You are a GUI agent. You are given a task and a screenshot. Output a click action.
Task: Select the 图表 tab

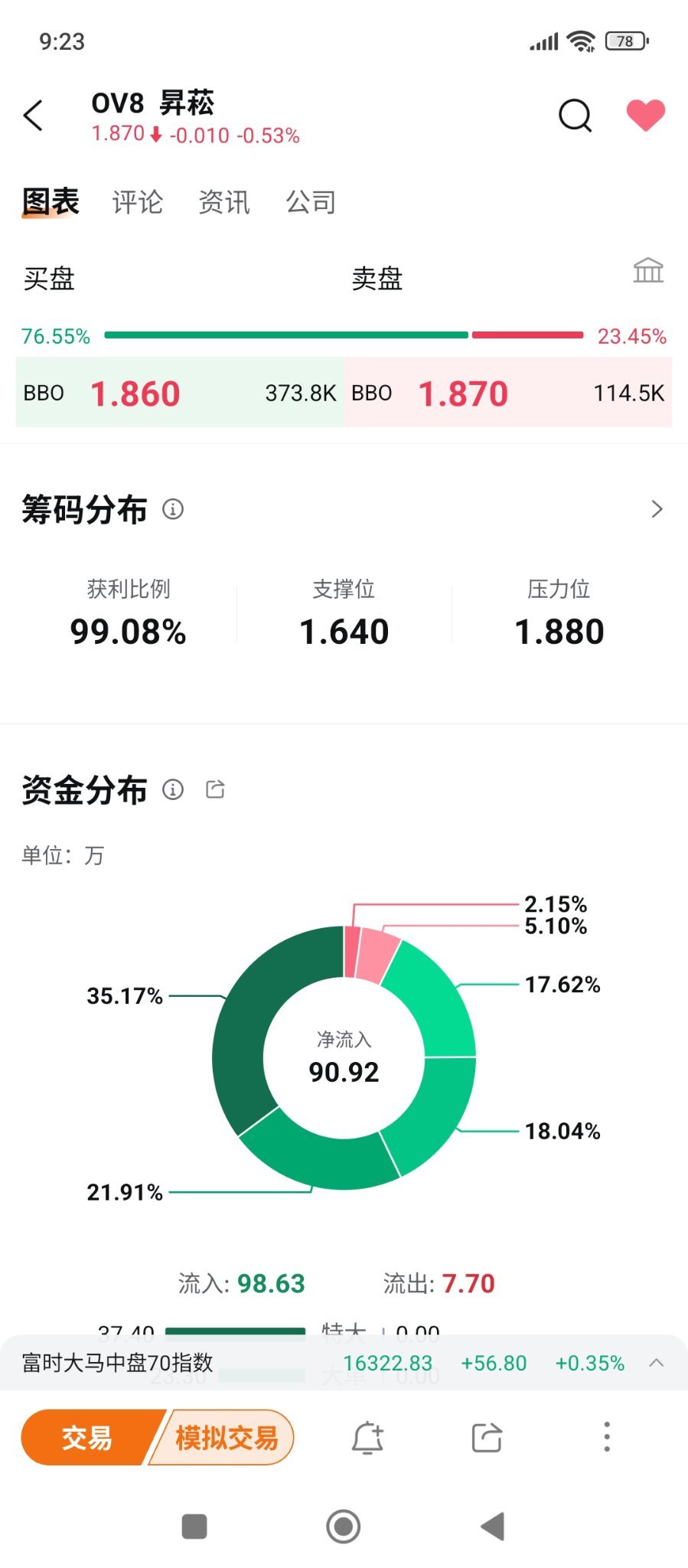pyautogui.click(x=51, y=202)
